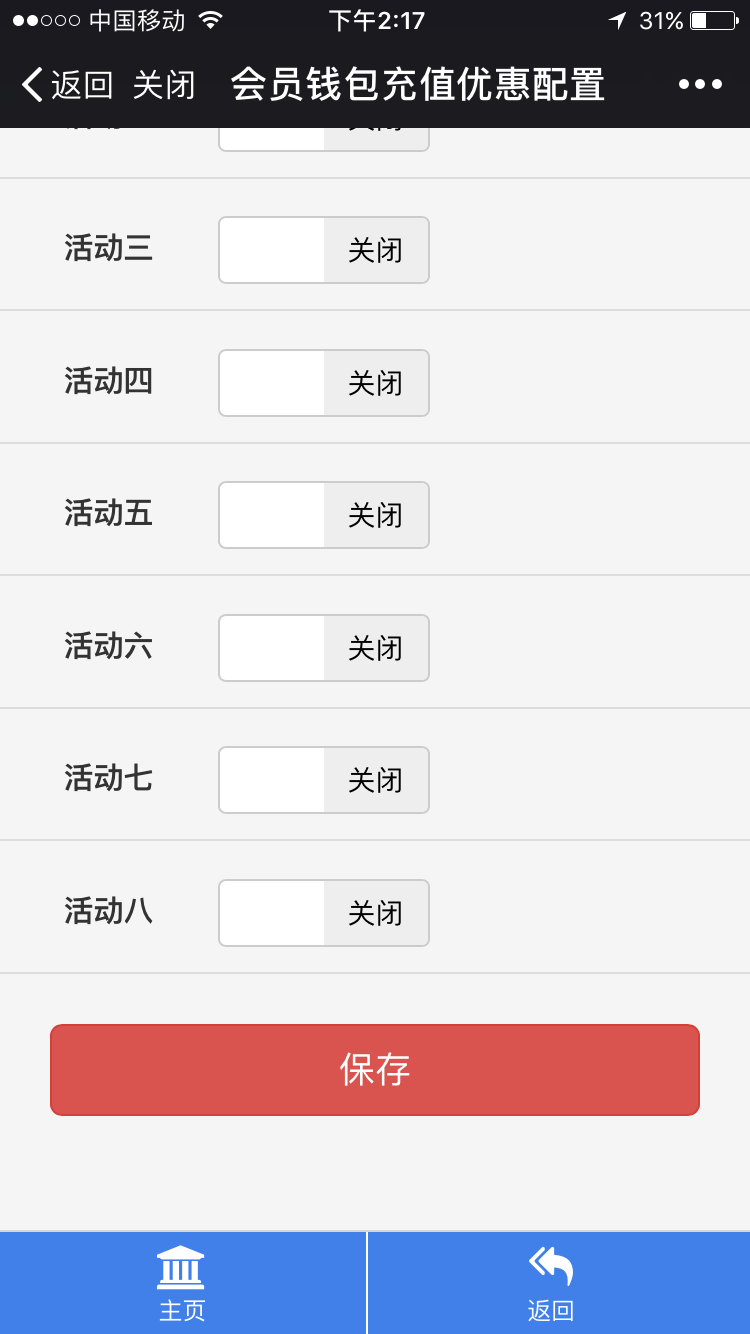Image resolution: width=750 pixels, height=1334 pixels.
Task: Flip the 活动八 switch
Action: pos(324,913)
